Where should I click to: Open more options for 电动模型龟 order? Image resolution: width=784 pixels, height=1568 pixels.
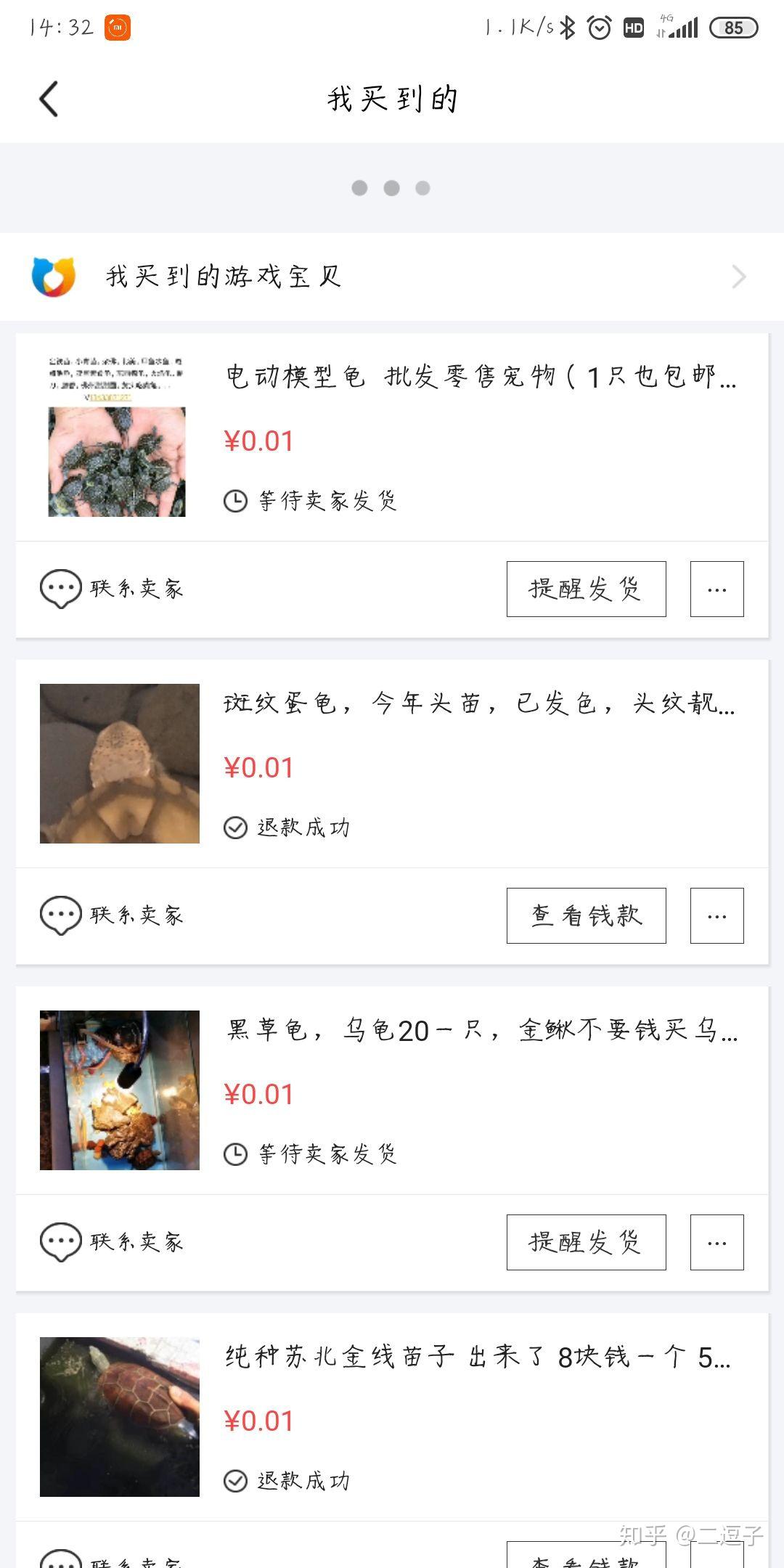(x=716, y=589)
